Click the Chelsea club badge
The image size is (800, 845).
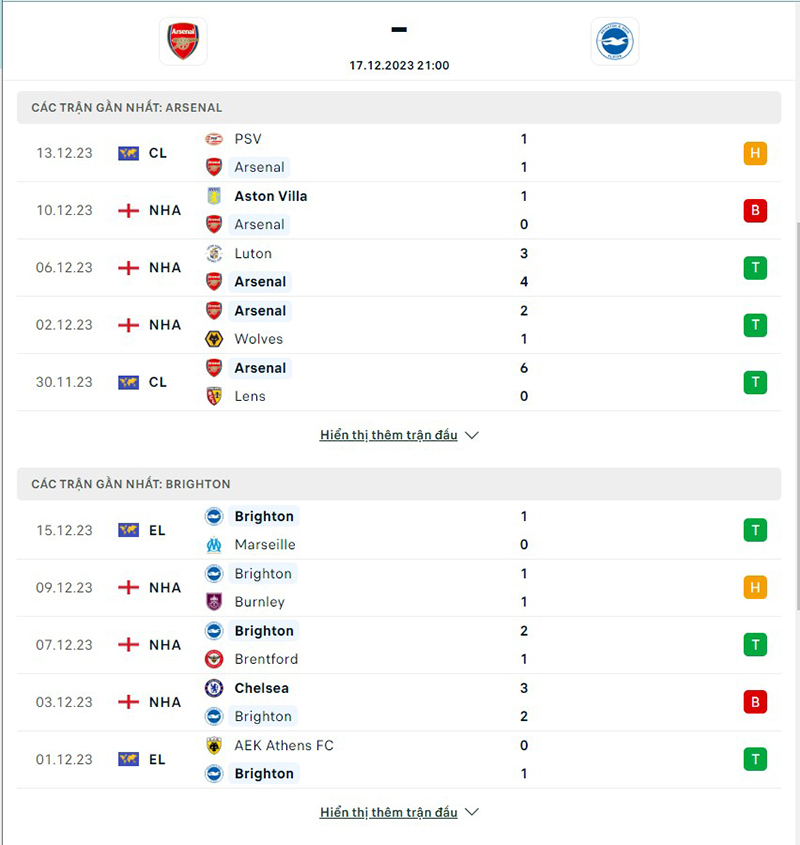coord(213,688)
